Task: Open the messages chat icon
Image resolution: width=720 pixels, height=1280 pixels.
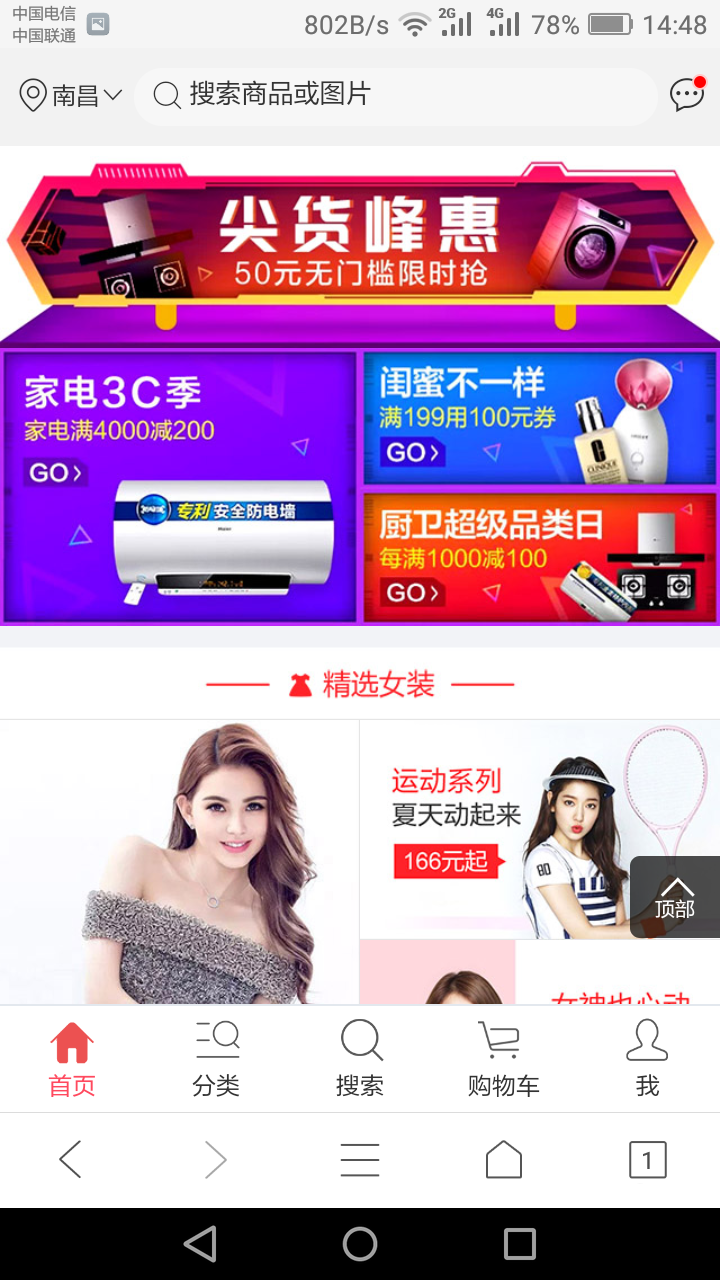Action: click(687, 95)
